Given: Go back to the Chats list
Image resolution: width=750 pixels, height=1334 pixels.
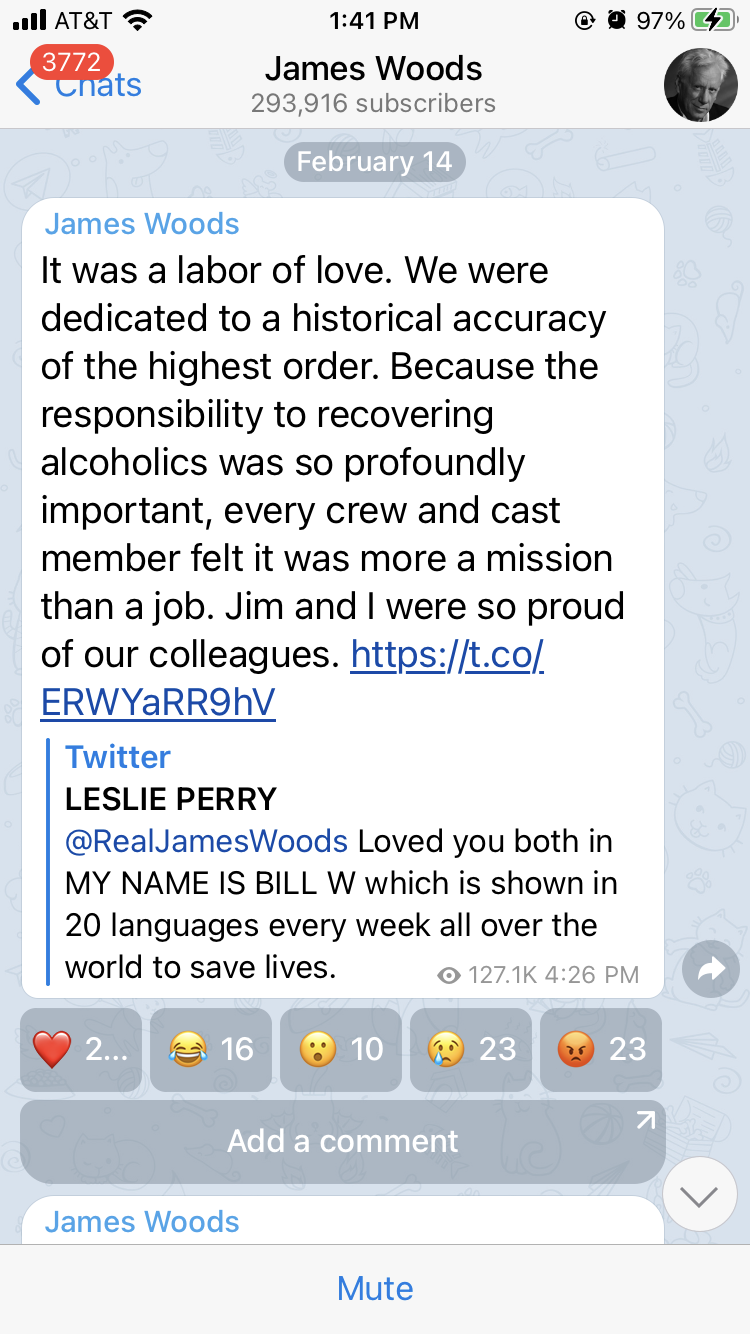Looking at the screenshot, I should point(78,85).
